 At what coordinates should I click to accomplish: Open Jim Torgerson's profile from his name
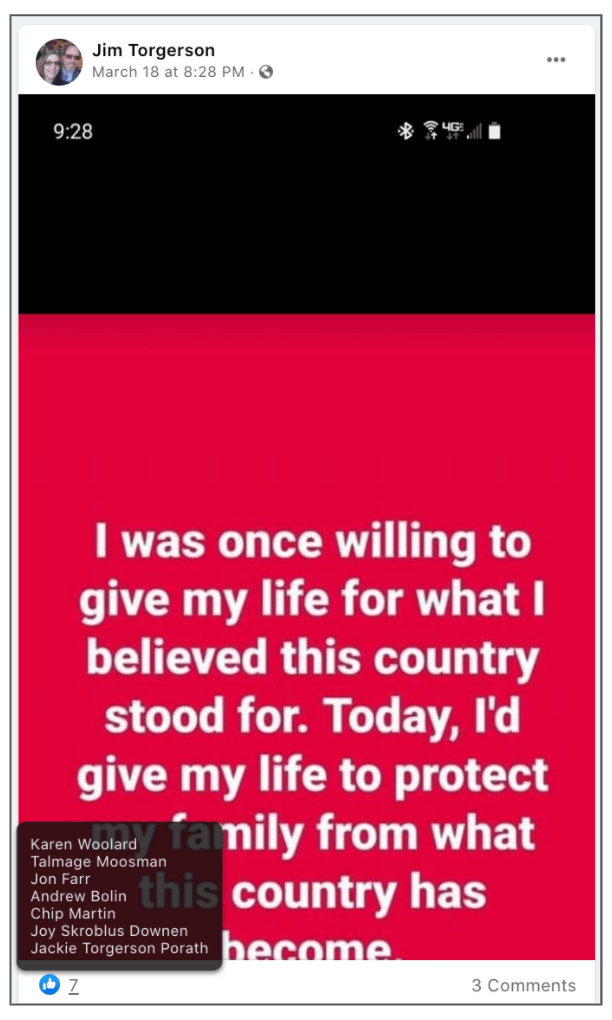[153, 50]
